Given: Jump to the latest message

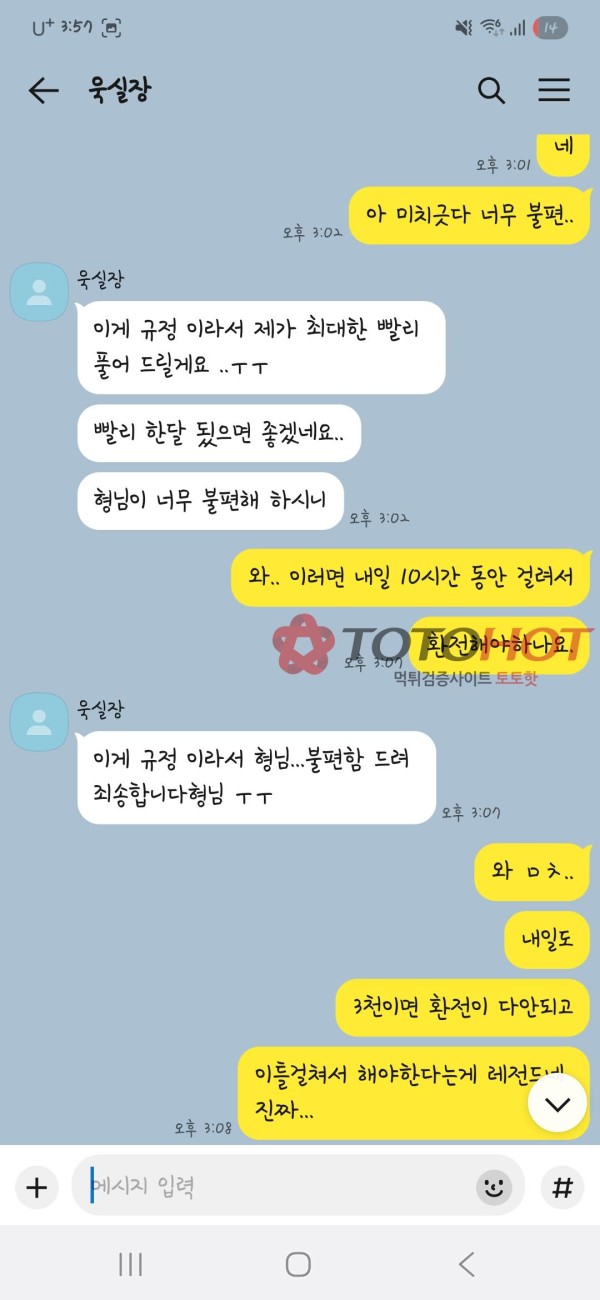Looking at the screenshot, I should [x=557, y=1104].
